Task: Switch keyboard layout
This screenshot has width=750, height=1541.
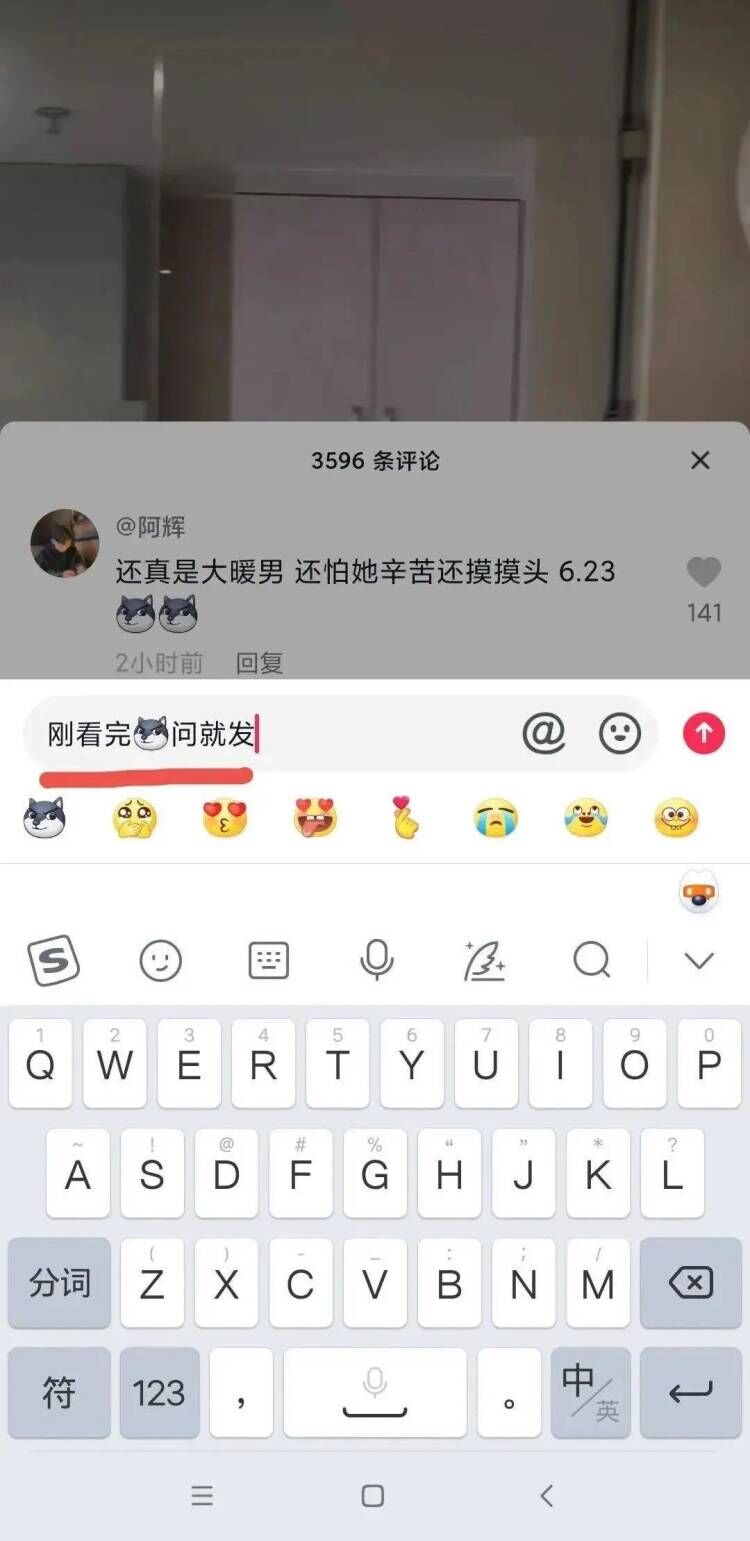Action: (x=268, y=961)
